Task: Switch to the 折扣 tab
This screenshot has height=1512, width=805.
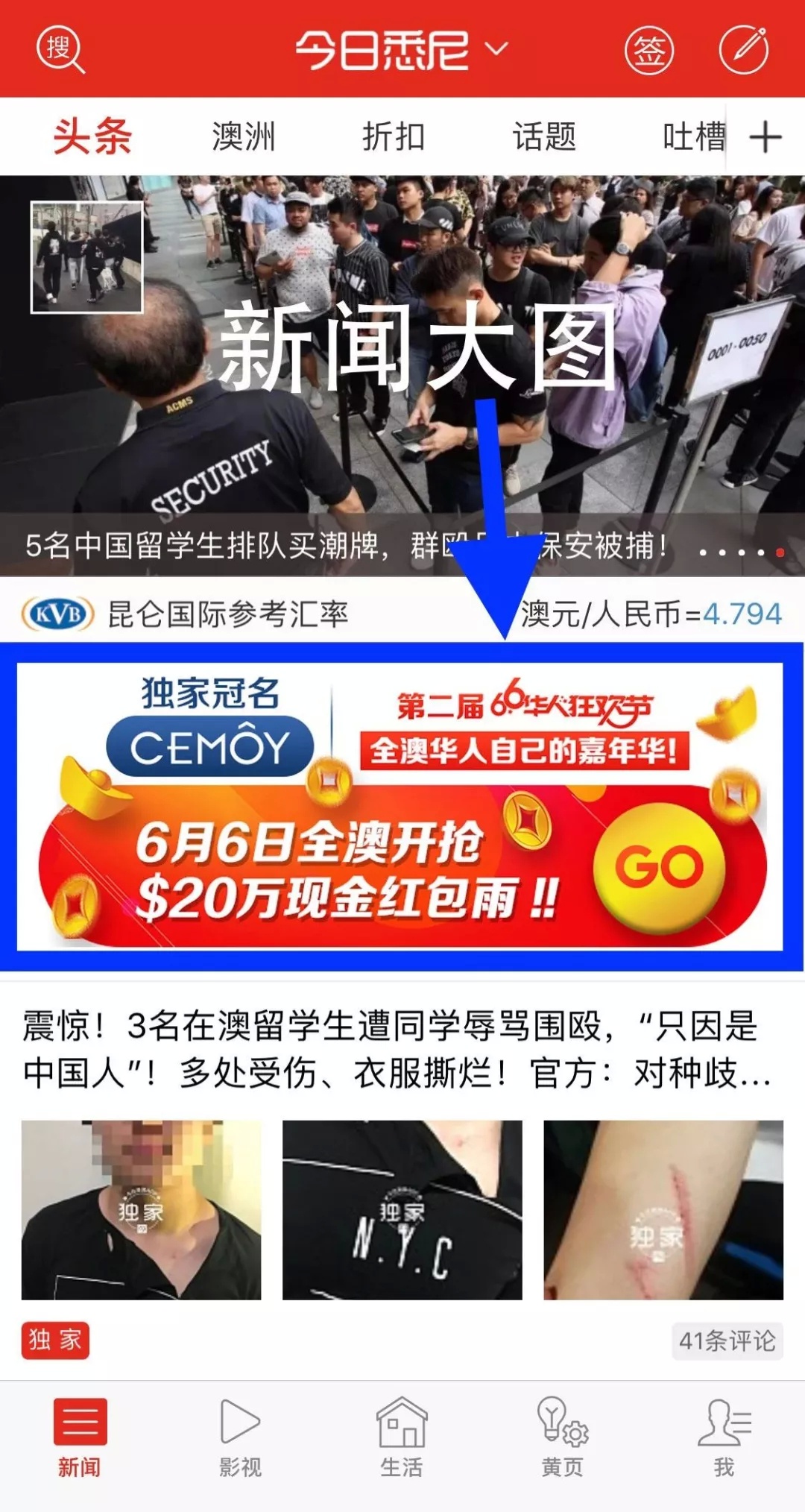Action: point(394,137)
